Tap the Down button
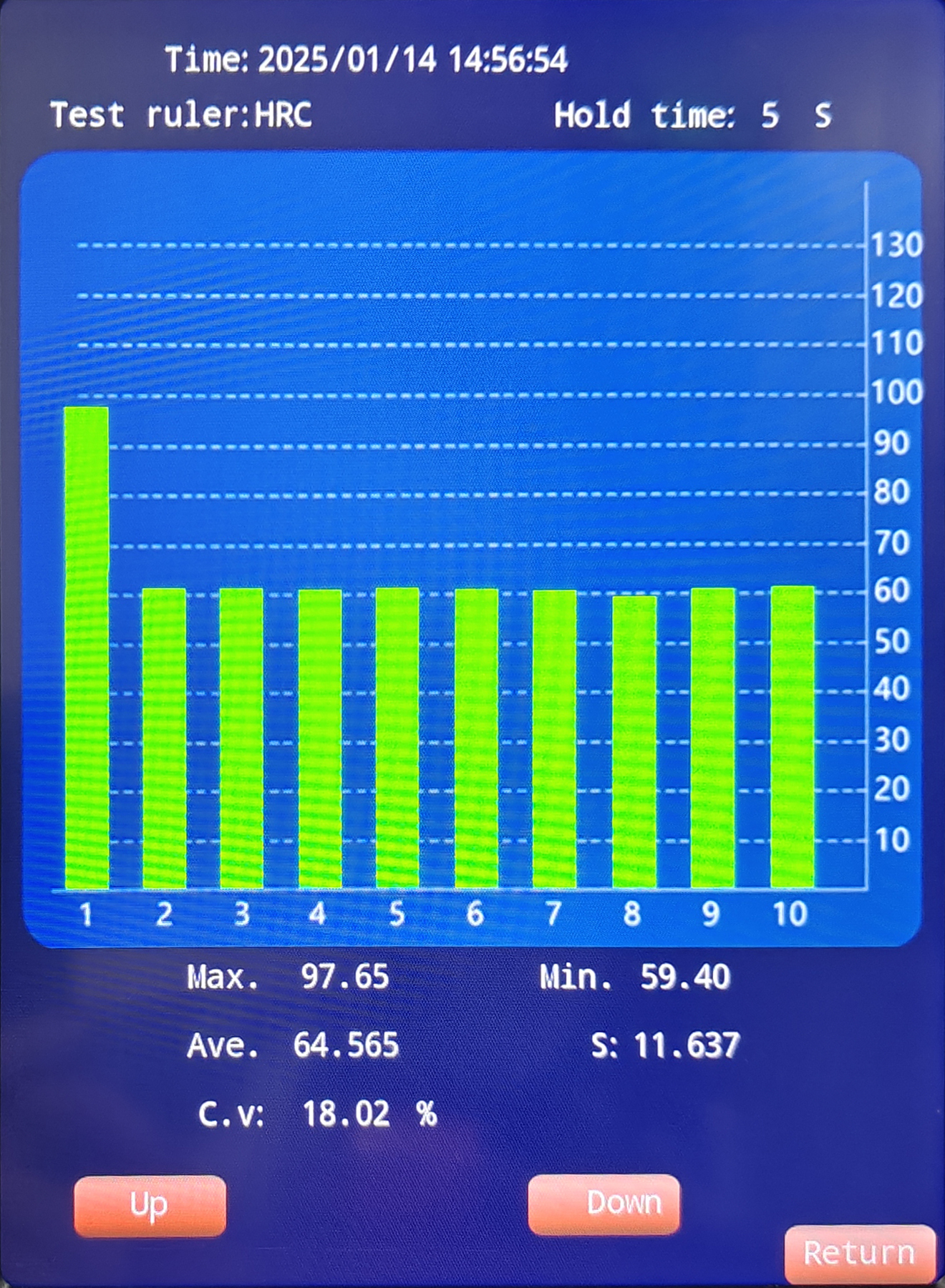This screenshot has width=945, height=1288. pyautogui.click(x=604, y=1204)
